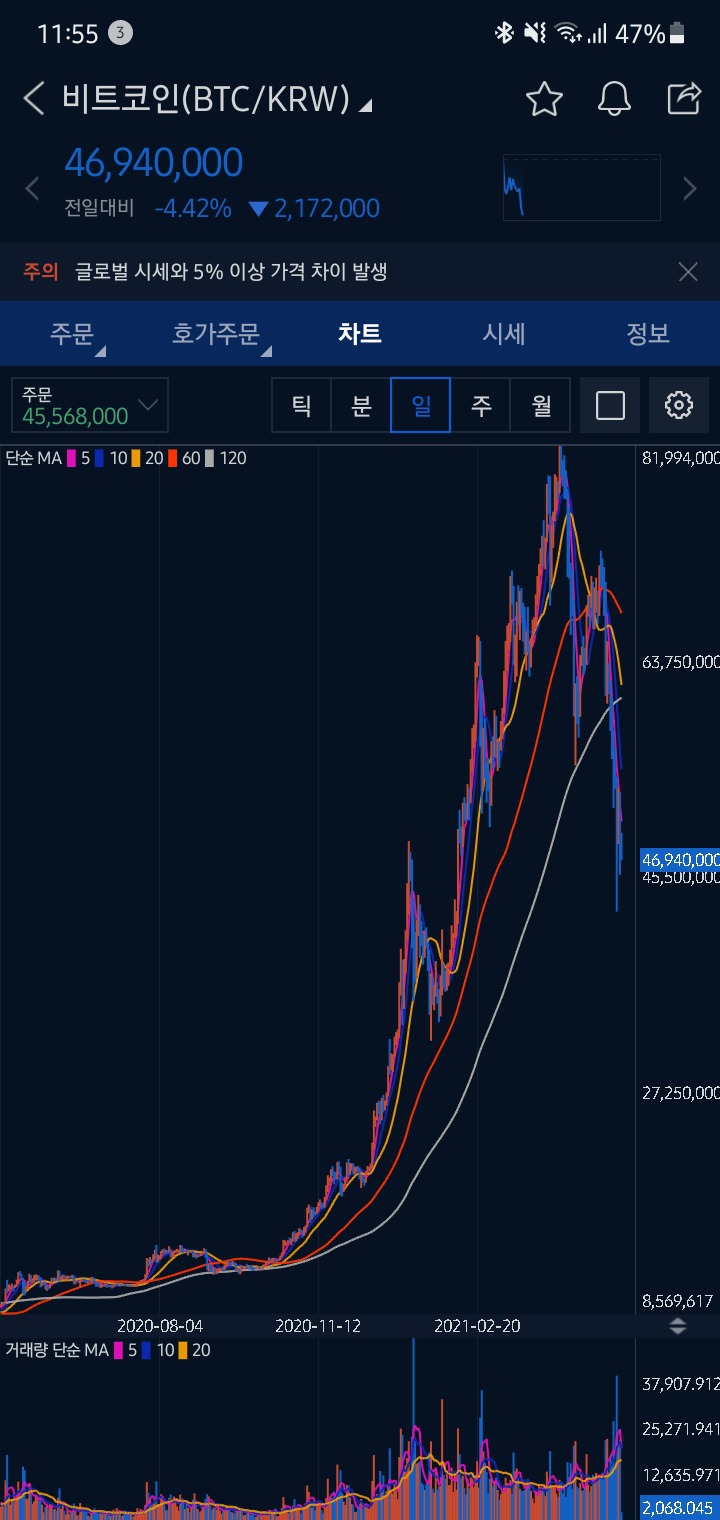Select the 주 chart interval

tap(481, 405)
